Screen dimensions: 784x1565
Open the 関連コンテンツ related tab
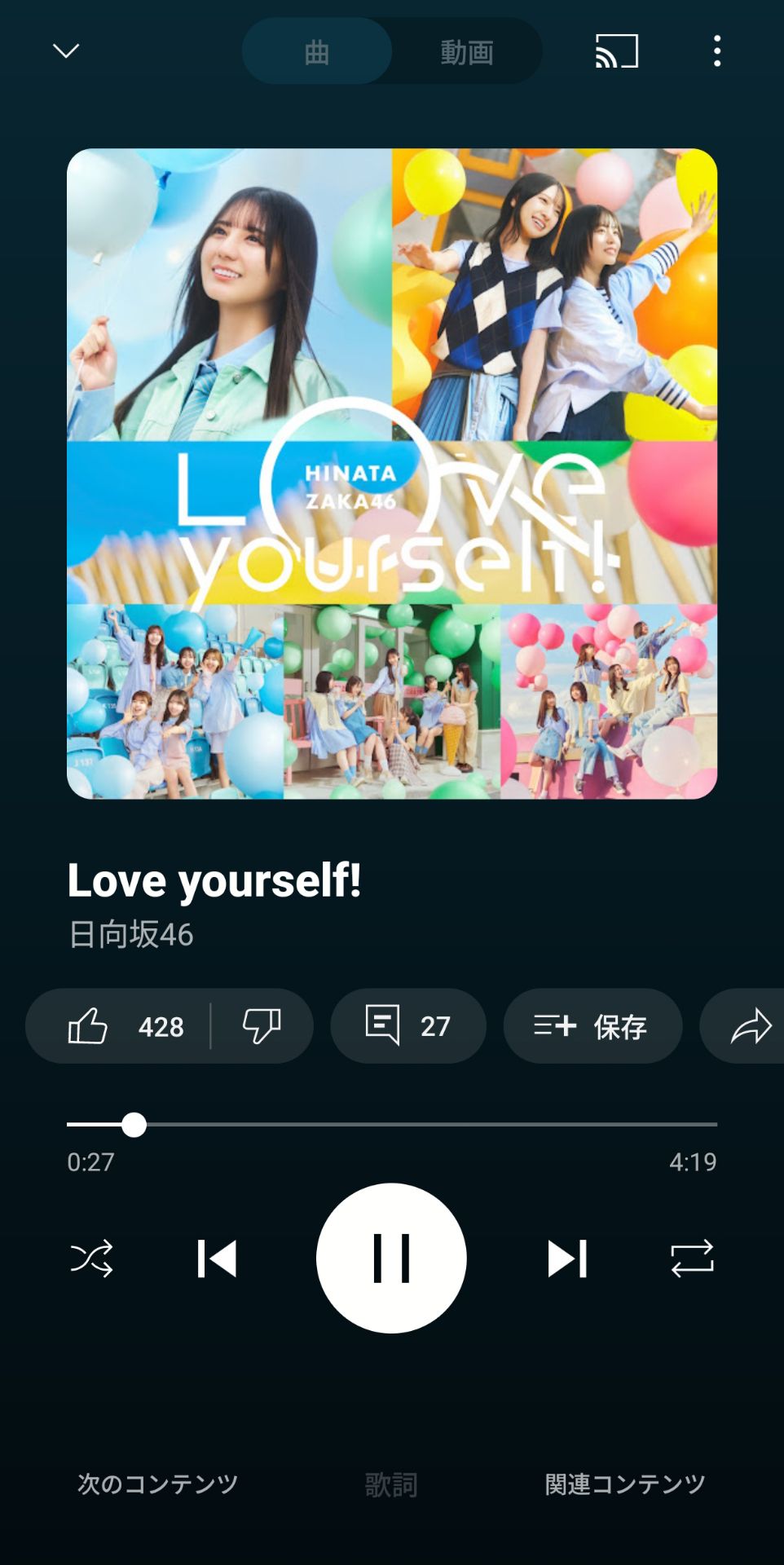tap(624, 1483)
